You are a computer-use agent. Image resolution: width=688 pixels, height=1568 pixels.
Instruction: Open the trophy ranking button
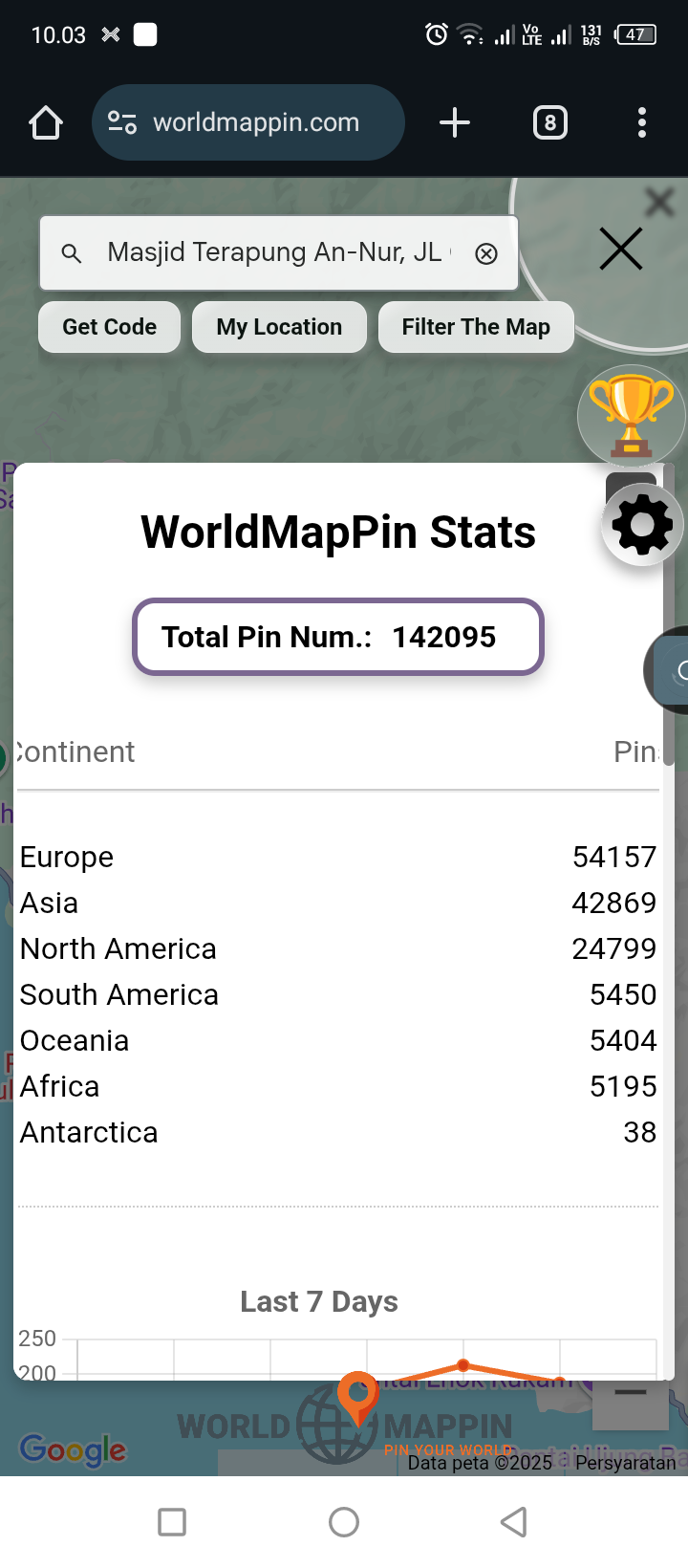click(632, 416)
